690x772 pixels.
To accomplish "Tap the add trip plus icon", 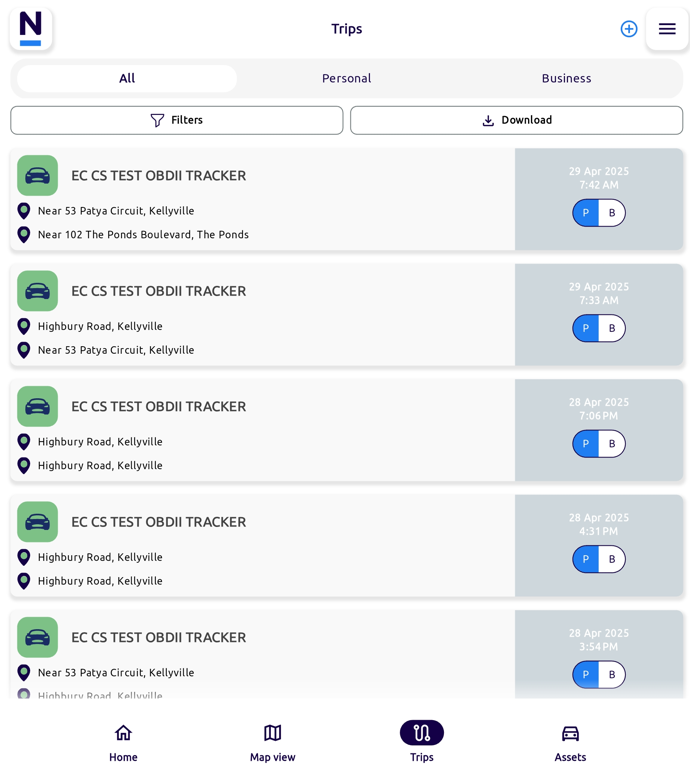I will (x=629, y=29).
